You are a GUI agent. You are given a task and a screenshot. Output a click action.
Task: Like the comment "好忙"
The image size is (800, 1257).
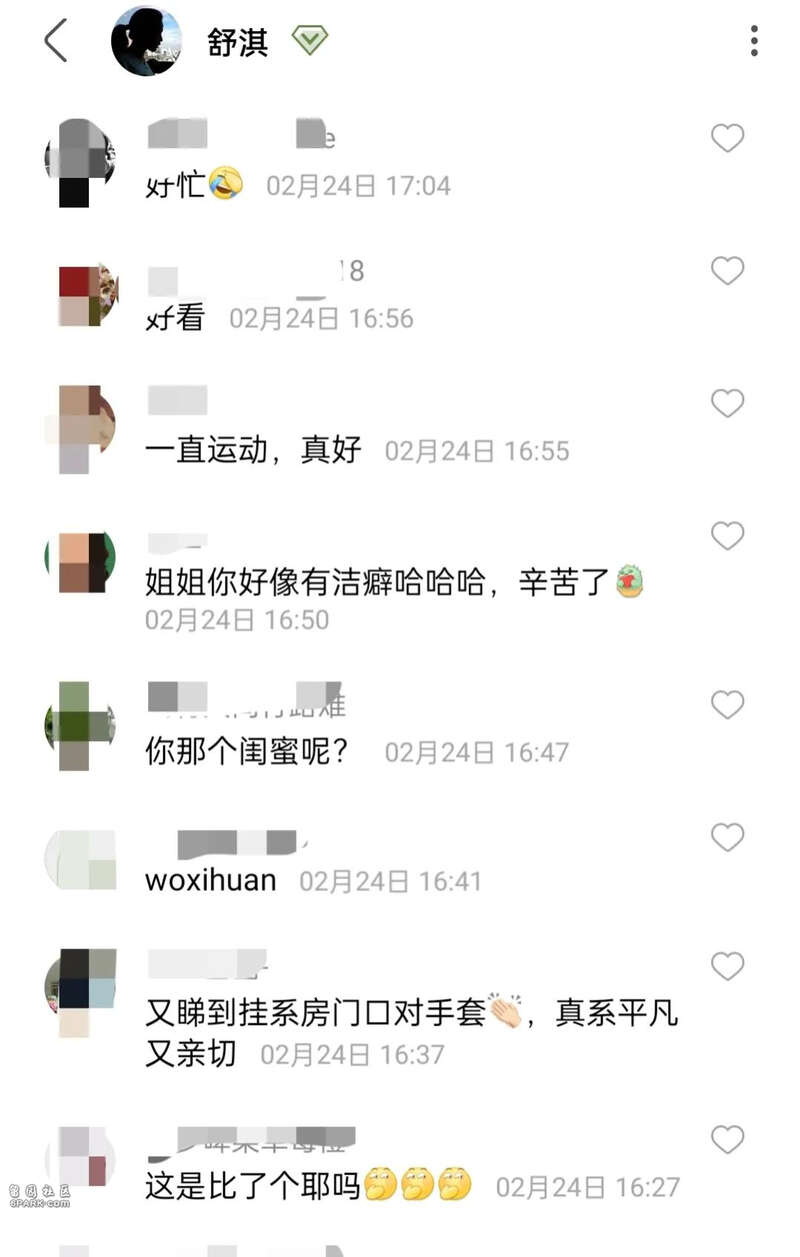[727, 138]
